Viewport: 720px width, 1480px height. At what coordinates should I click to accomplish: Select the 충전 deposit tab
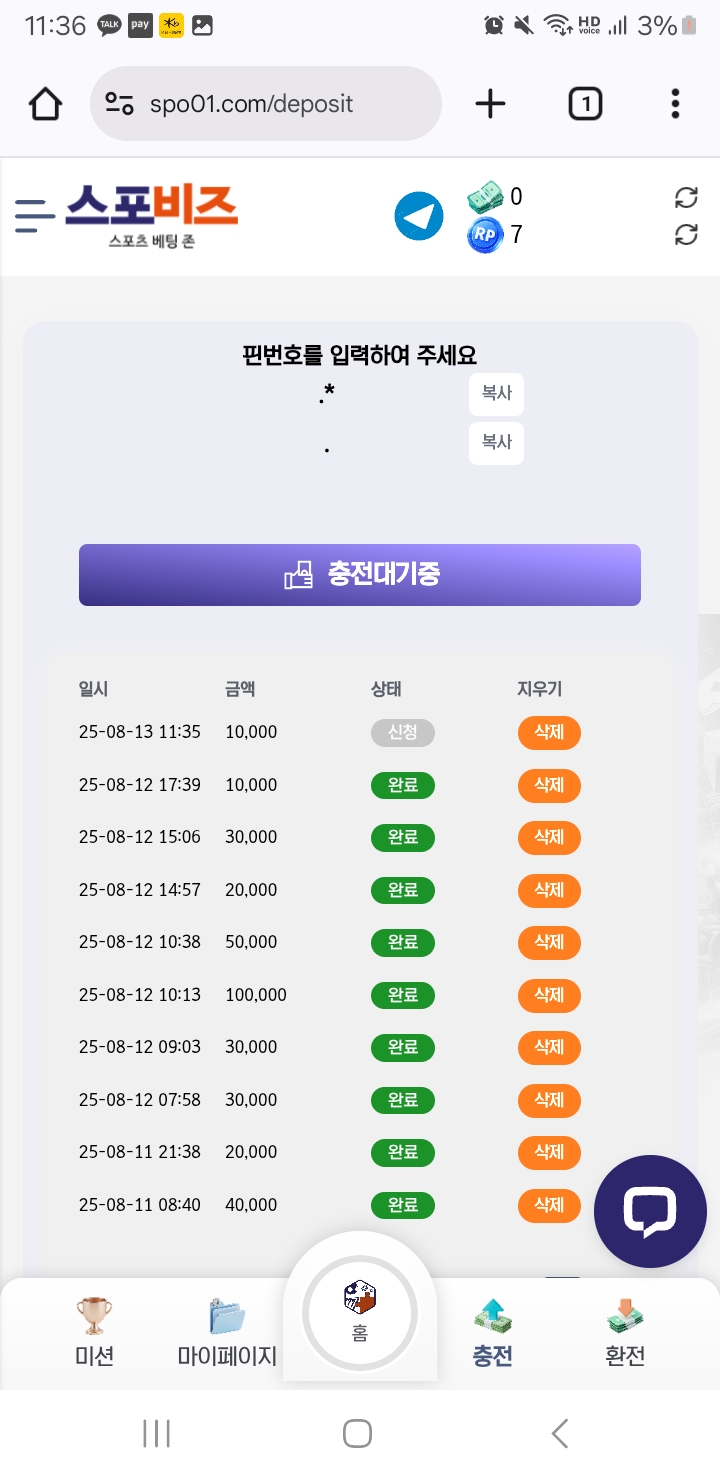pyautogui.click(x=492, y=1332)
